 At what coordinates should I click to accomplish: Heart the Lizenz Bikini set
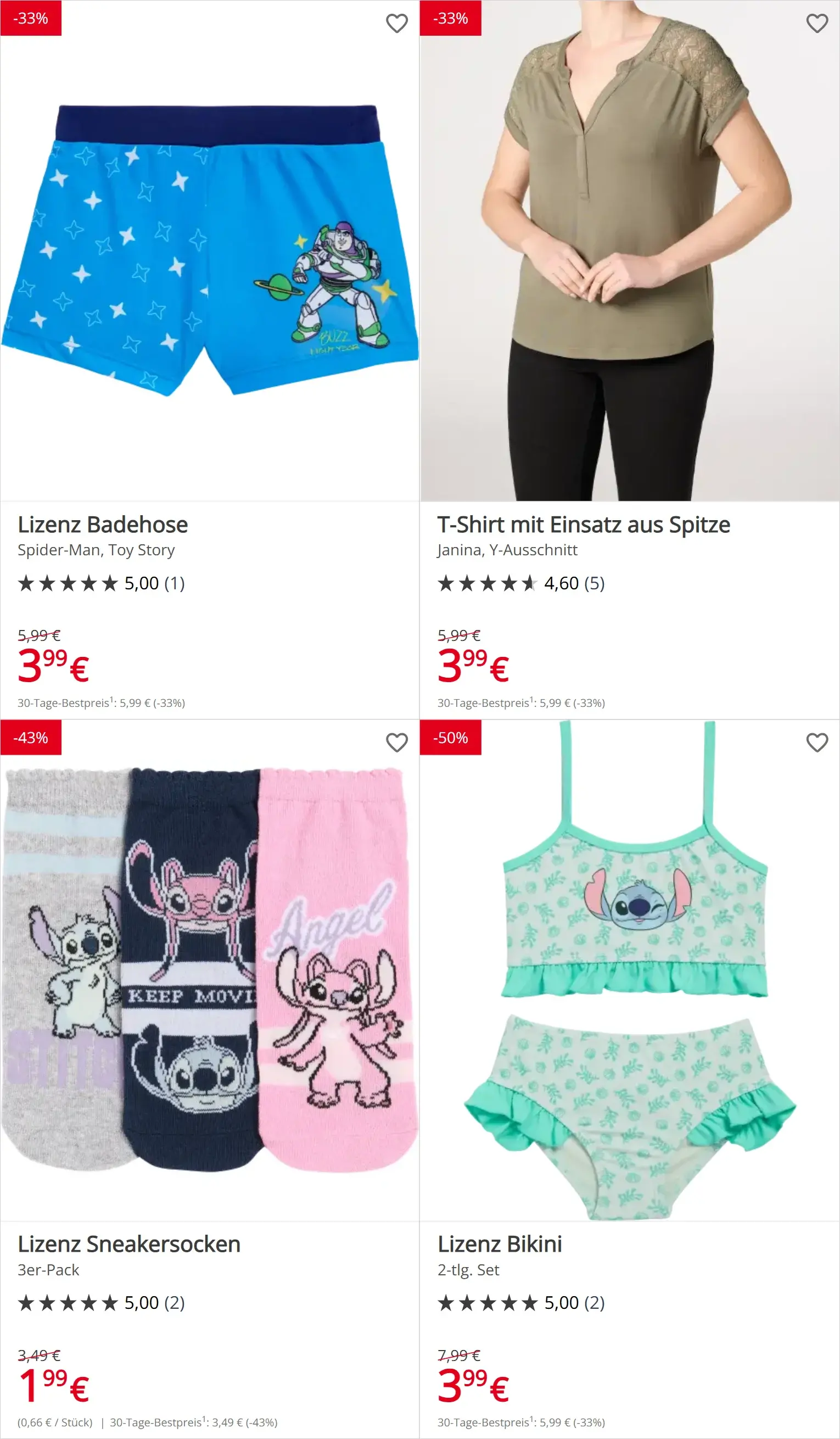[816, 743]
